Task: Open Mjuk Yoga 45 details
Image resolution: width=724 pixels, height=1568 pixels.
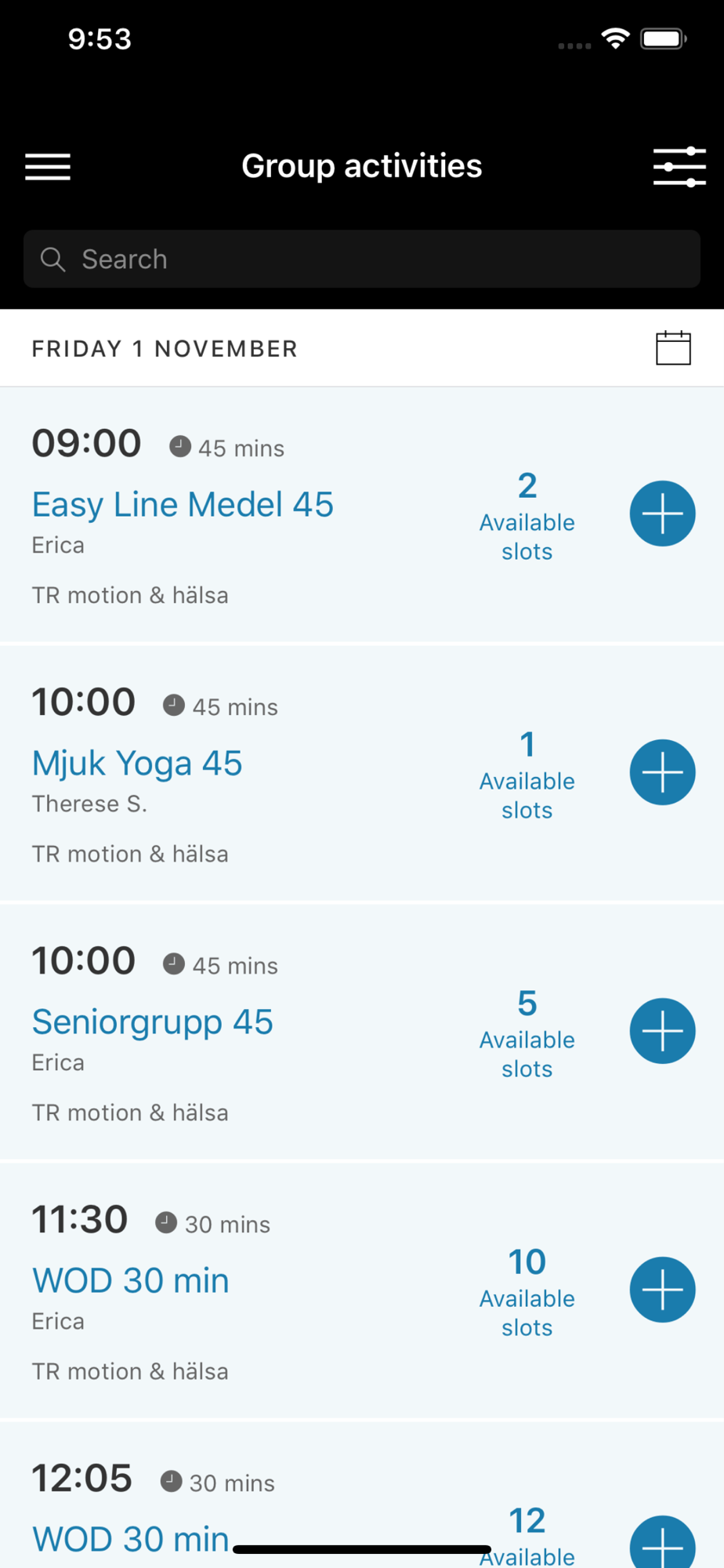Action: tap(137, 764)
